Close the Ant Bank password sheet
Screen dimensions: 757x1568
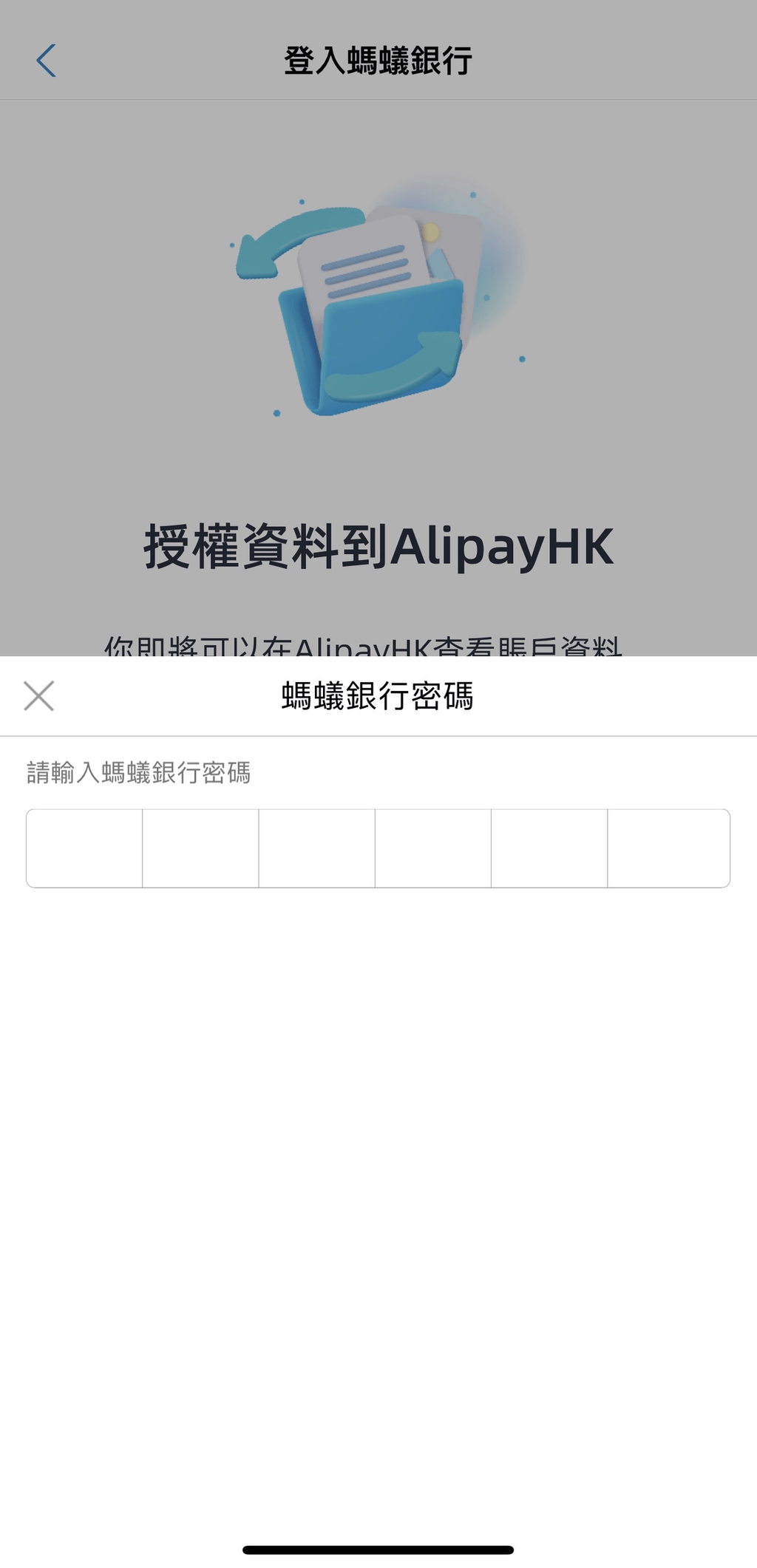[x=38, y=695]
